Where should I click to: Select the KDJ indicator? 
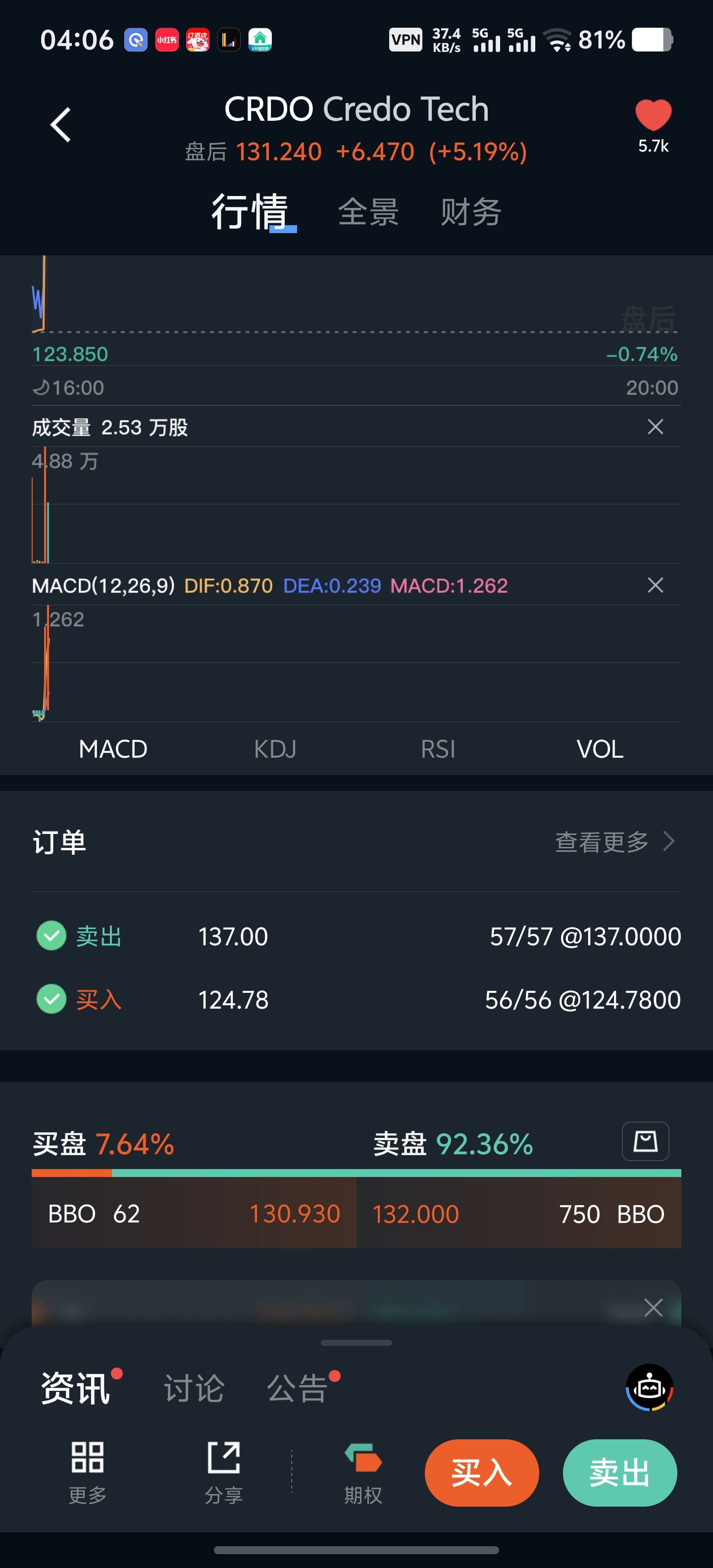pyautogui.click(x=275, y=749)
